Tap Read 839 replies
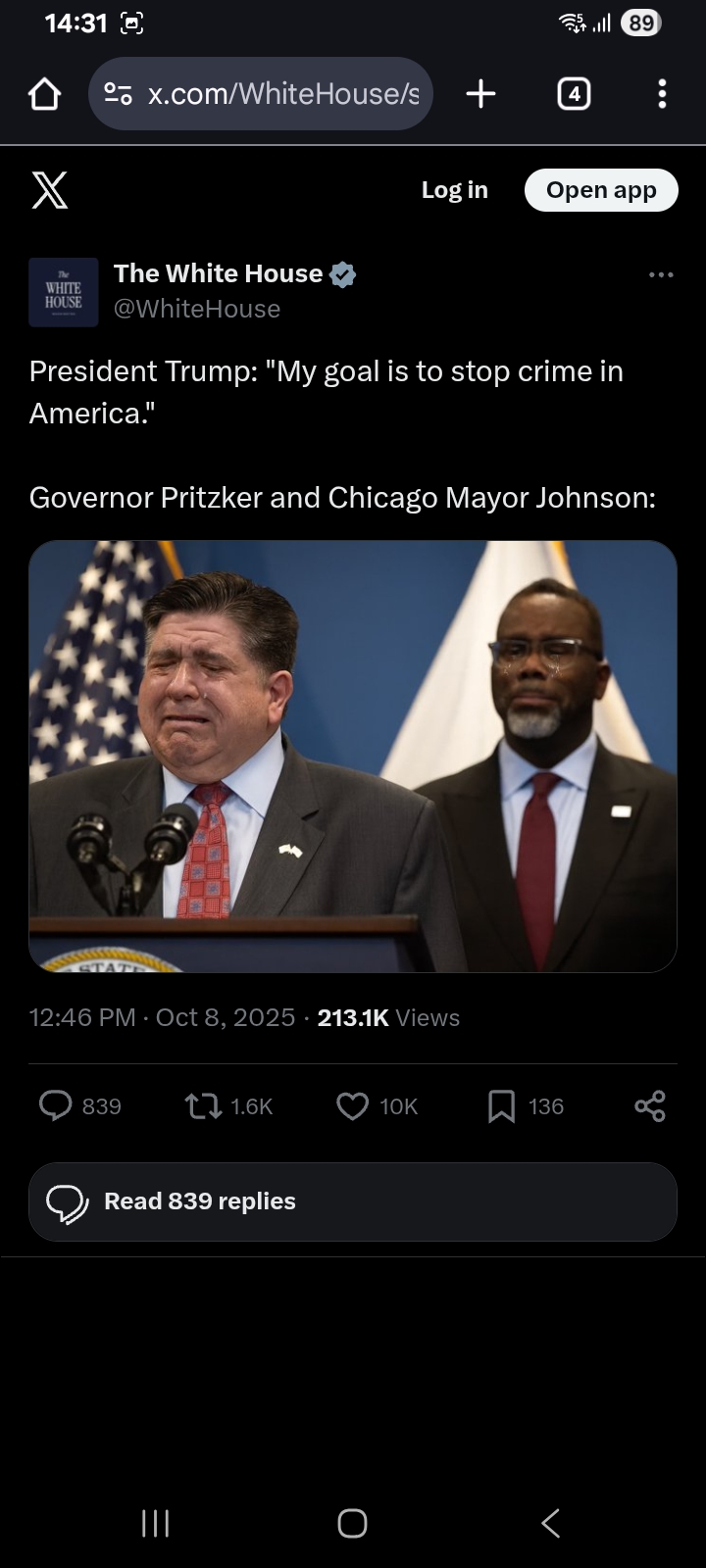Screen dimensions: 706x1568 [353, 1201]
